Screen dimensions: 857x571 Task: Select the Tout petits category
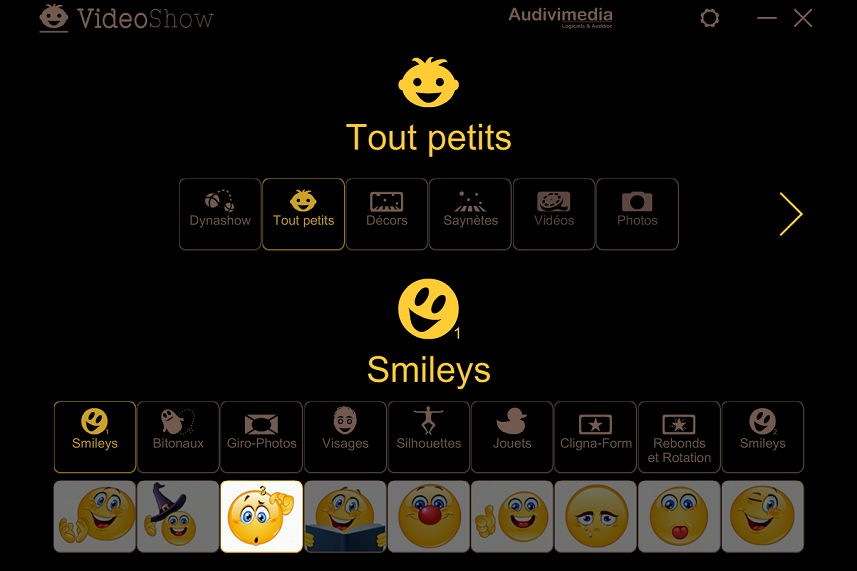point(303,213)
